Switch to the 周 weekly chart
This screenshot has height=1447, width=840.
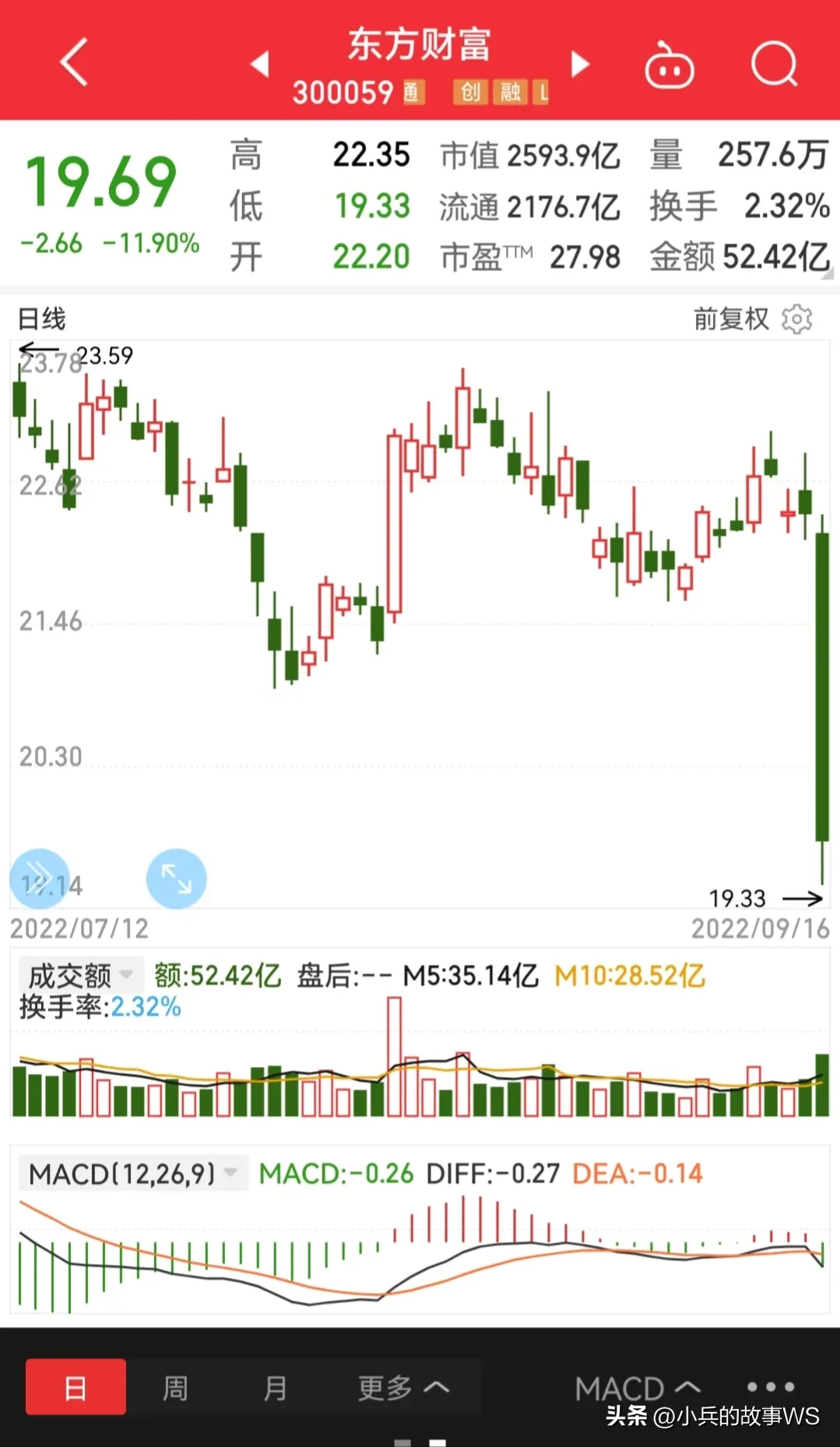click(175, 1387)
